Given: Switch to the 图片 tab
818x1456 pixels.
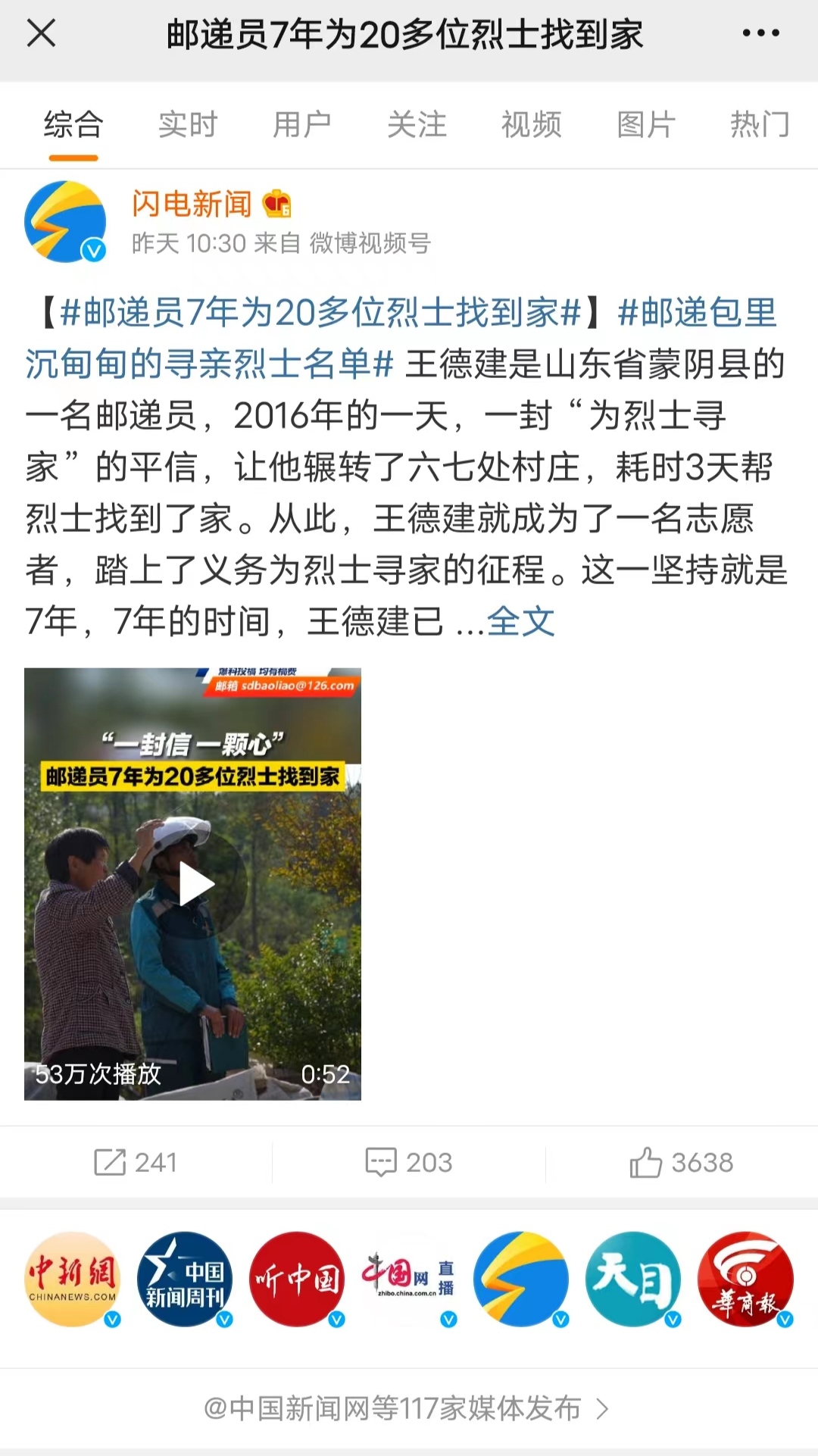Looking at the screenshot, I should 645,124.
